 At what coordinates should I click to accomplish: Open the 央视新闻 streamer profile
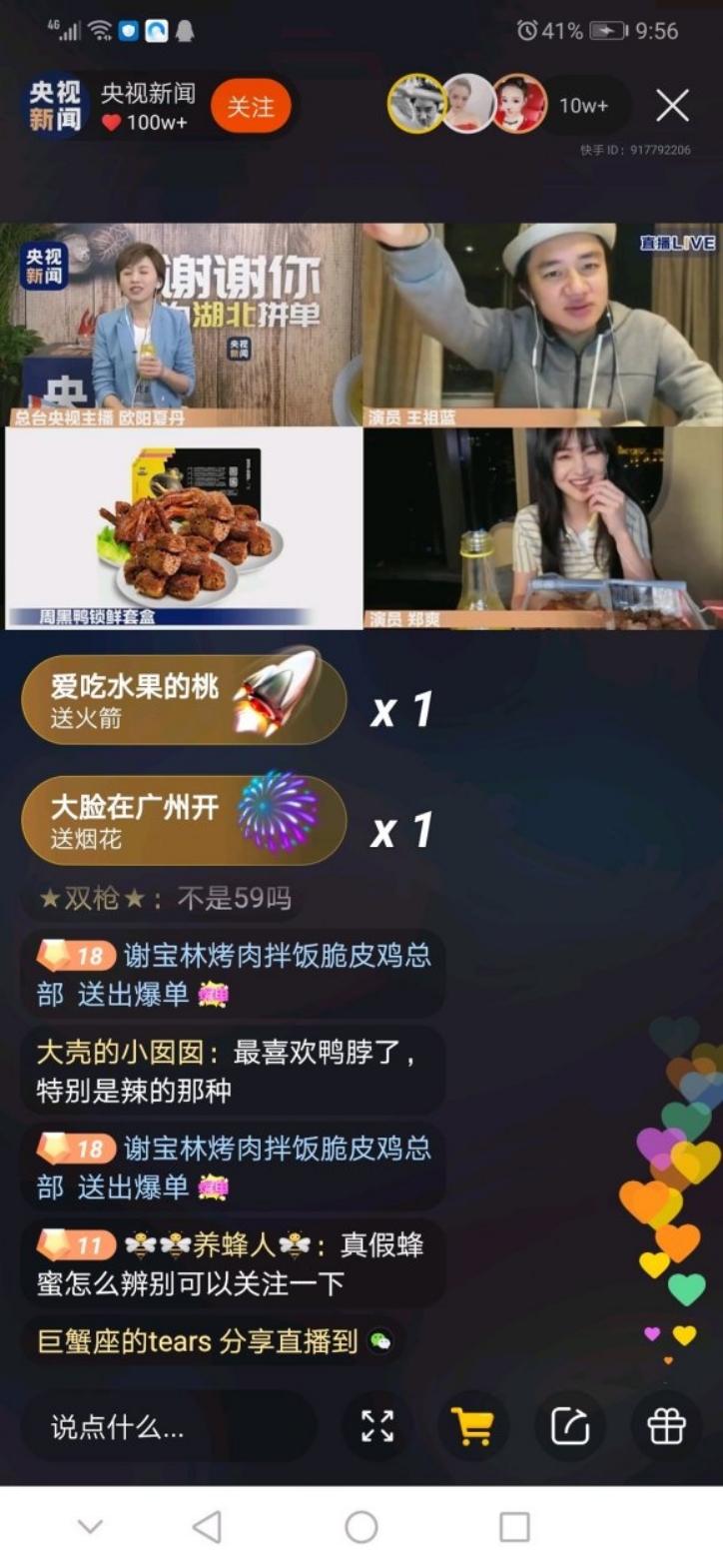pos(54,106)
